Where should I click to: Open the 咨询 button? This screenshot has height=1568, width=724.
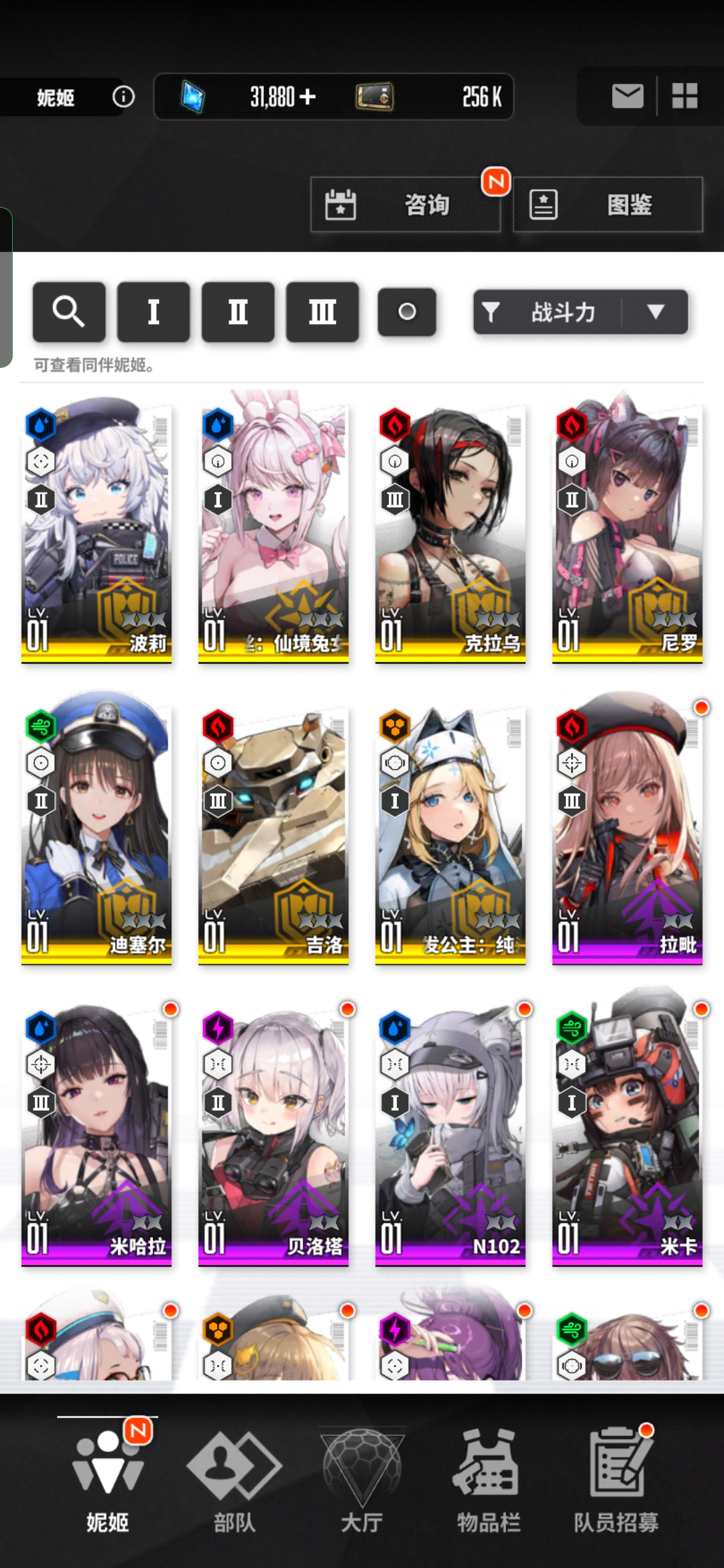point(406,204)
